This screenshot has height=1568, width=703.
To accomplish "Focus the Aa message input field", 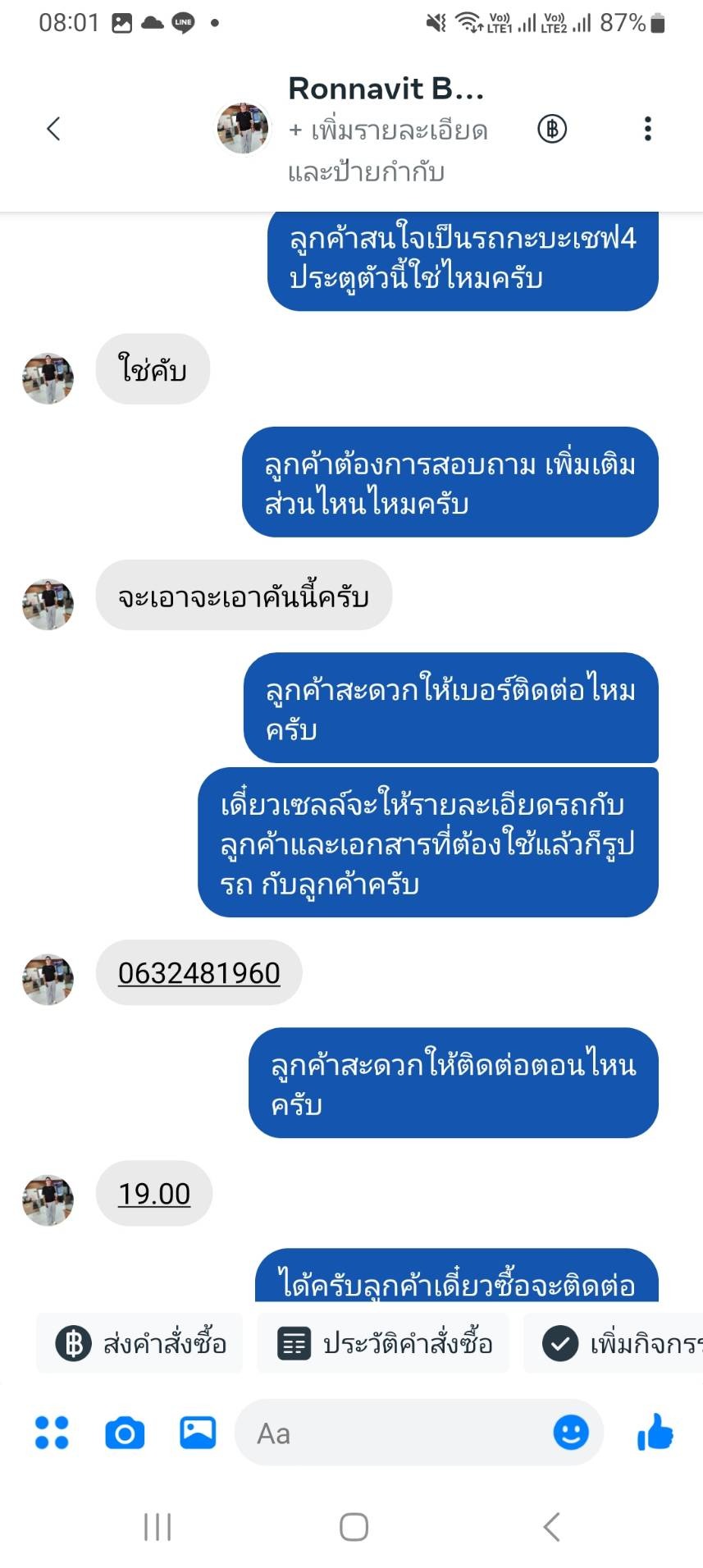I will coord(394,1433).
